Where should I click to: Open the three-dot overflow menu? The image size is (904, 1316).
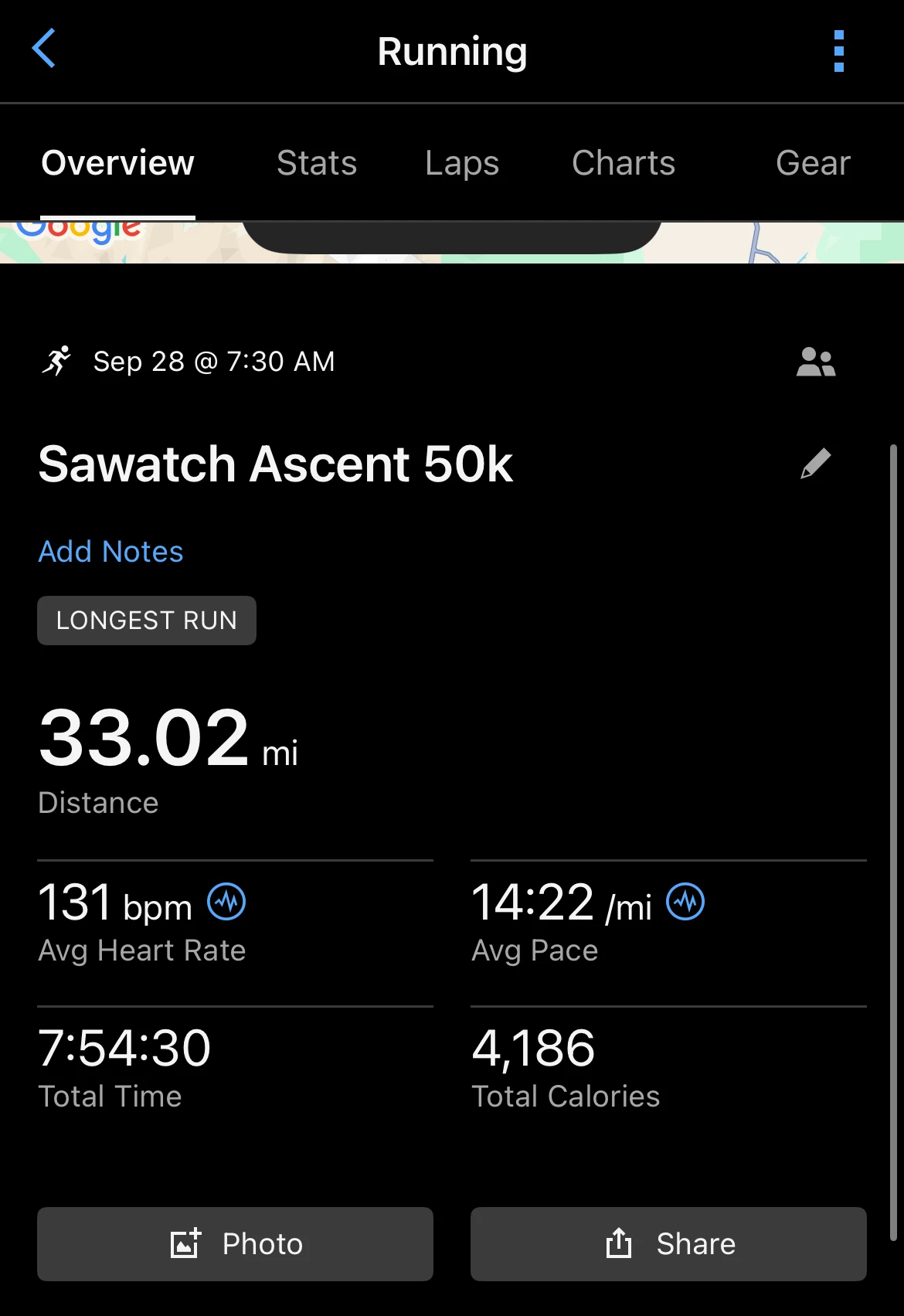coord(839,52)
